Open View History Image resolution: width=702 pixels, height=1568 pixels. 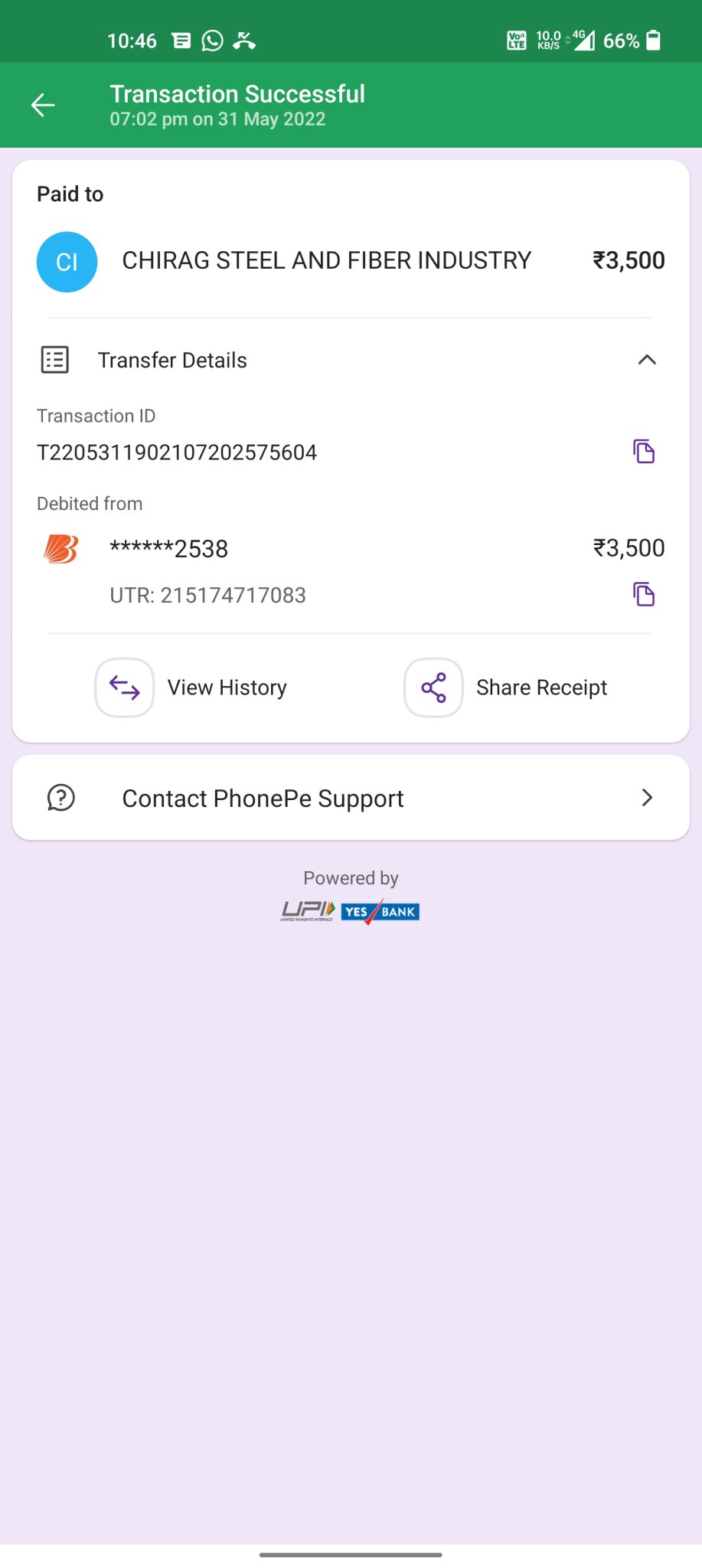coord(191,688)
